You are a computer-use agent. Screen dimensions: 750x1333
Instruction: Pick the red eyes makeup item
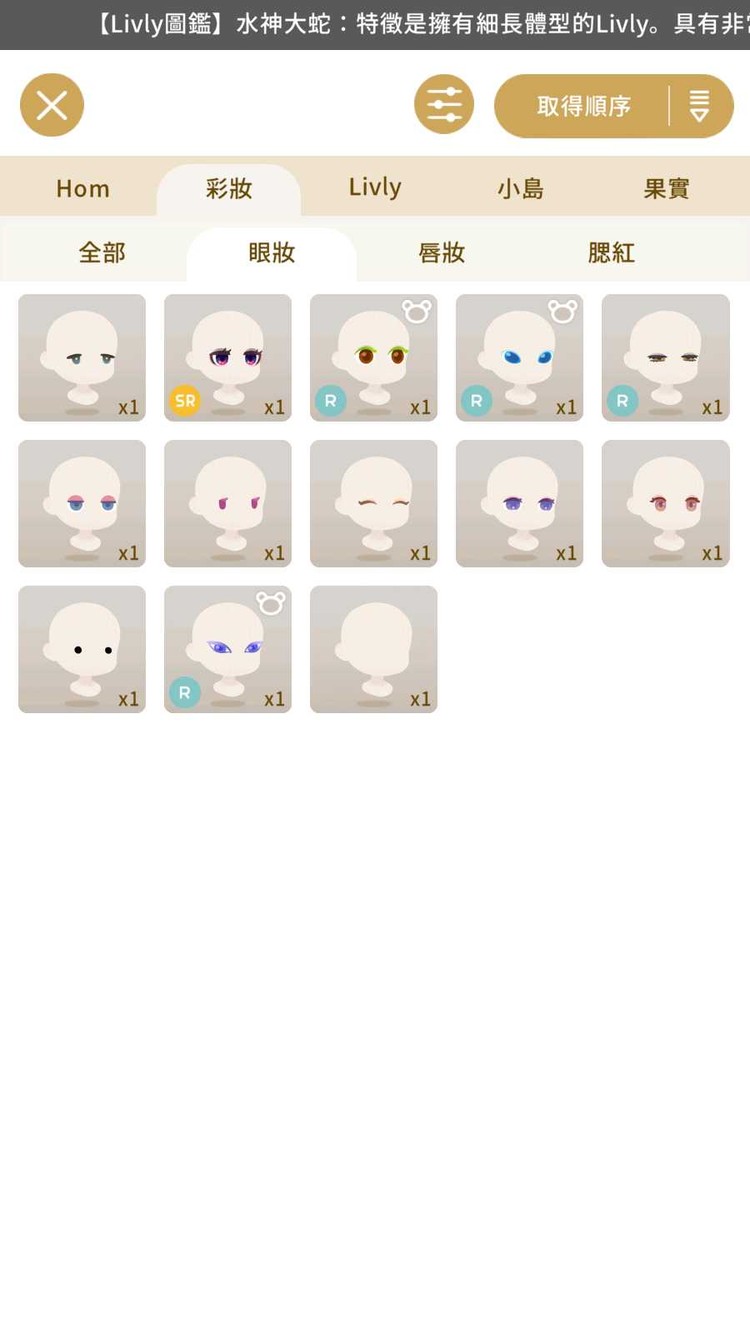(666, 503)
